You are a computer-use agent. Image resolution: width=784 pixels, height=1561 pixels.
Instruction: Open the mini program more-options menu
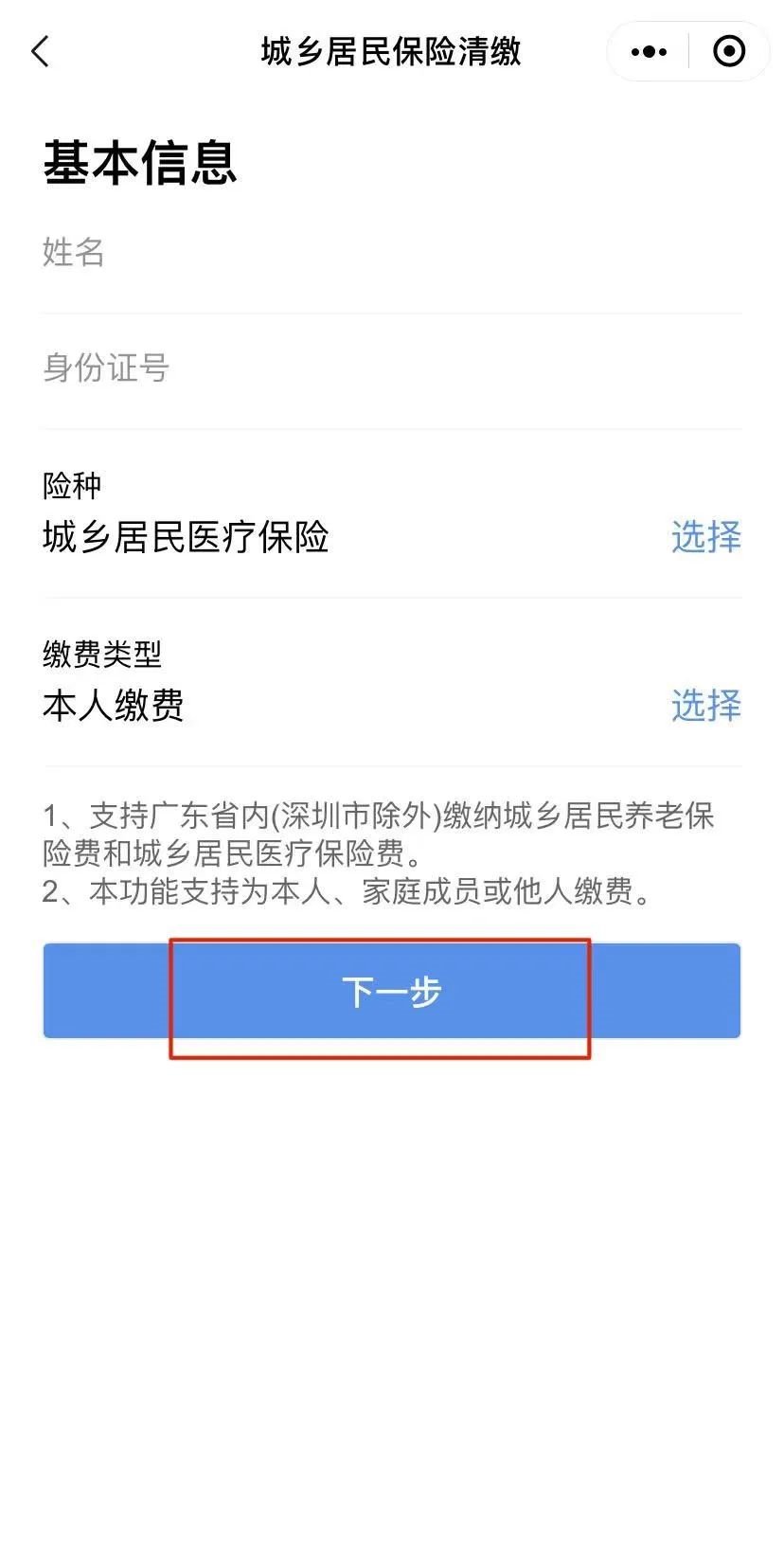click(649, 52)
